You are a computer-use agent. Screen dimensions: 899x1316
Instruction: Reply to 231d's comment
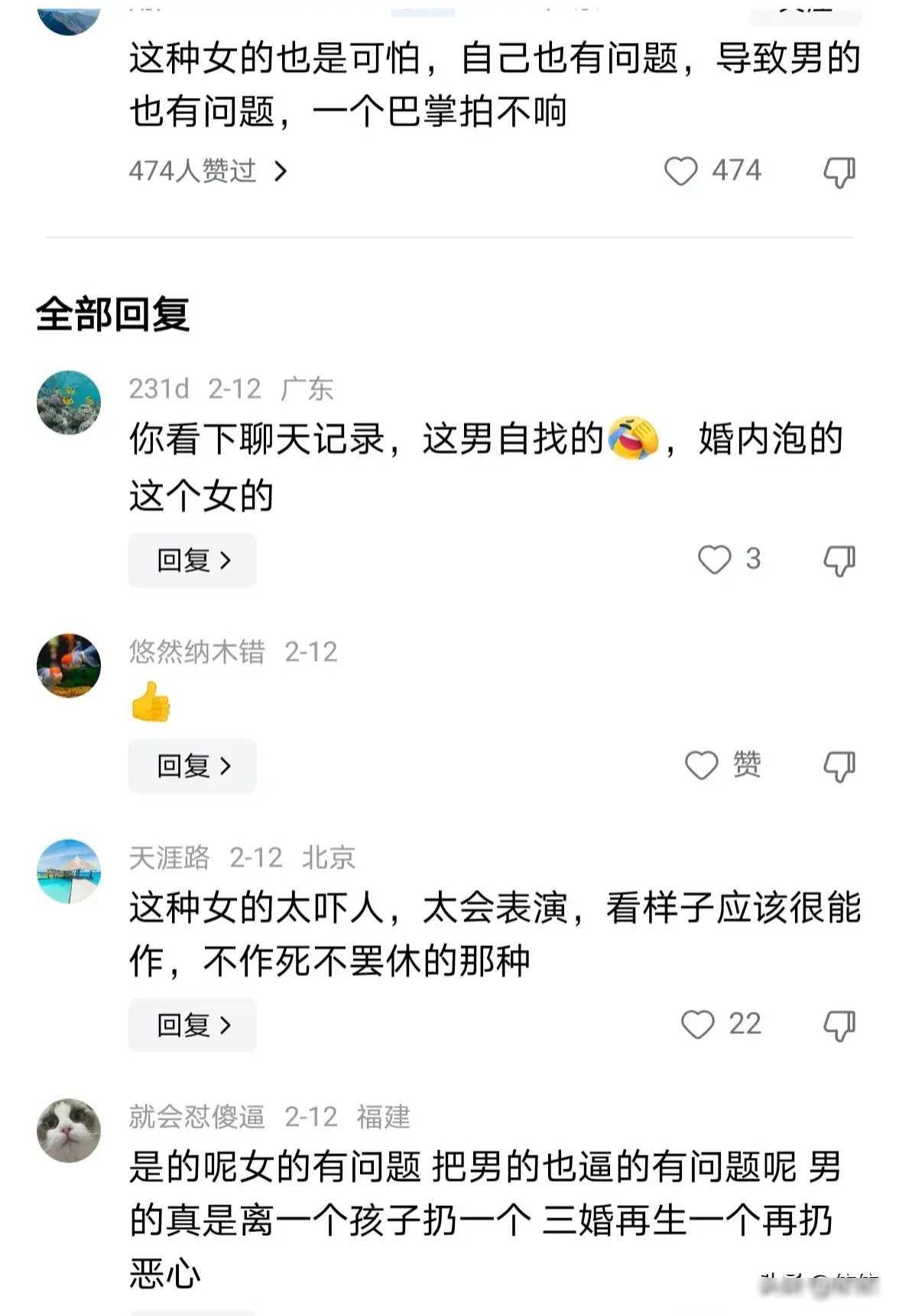(193, 561)
